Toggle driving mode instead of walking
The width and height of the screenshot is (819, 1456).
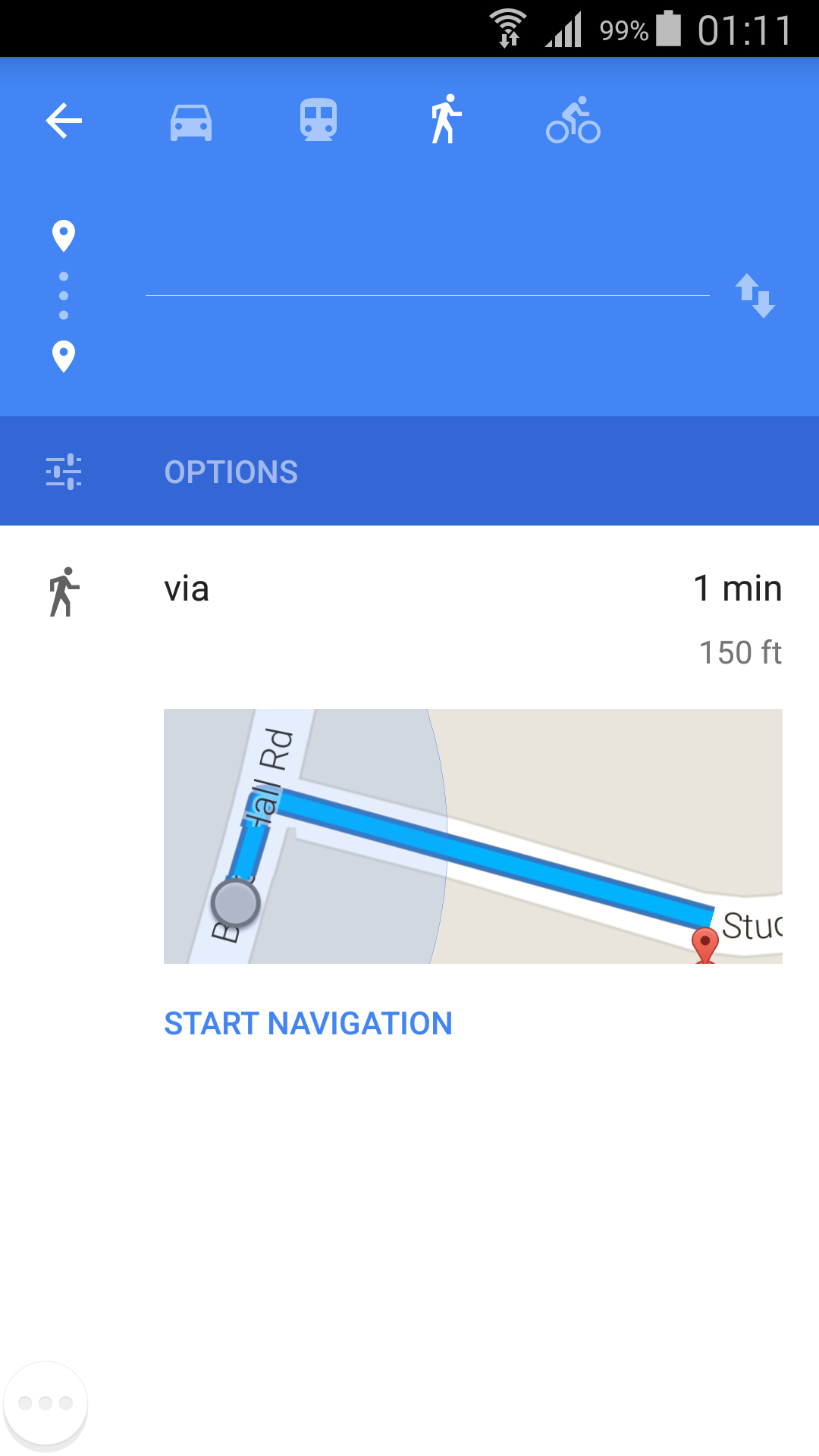pyautogui.click(x=191, y=120)
